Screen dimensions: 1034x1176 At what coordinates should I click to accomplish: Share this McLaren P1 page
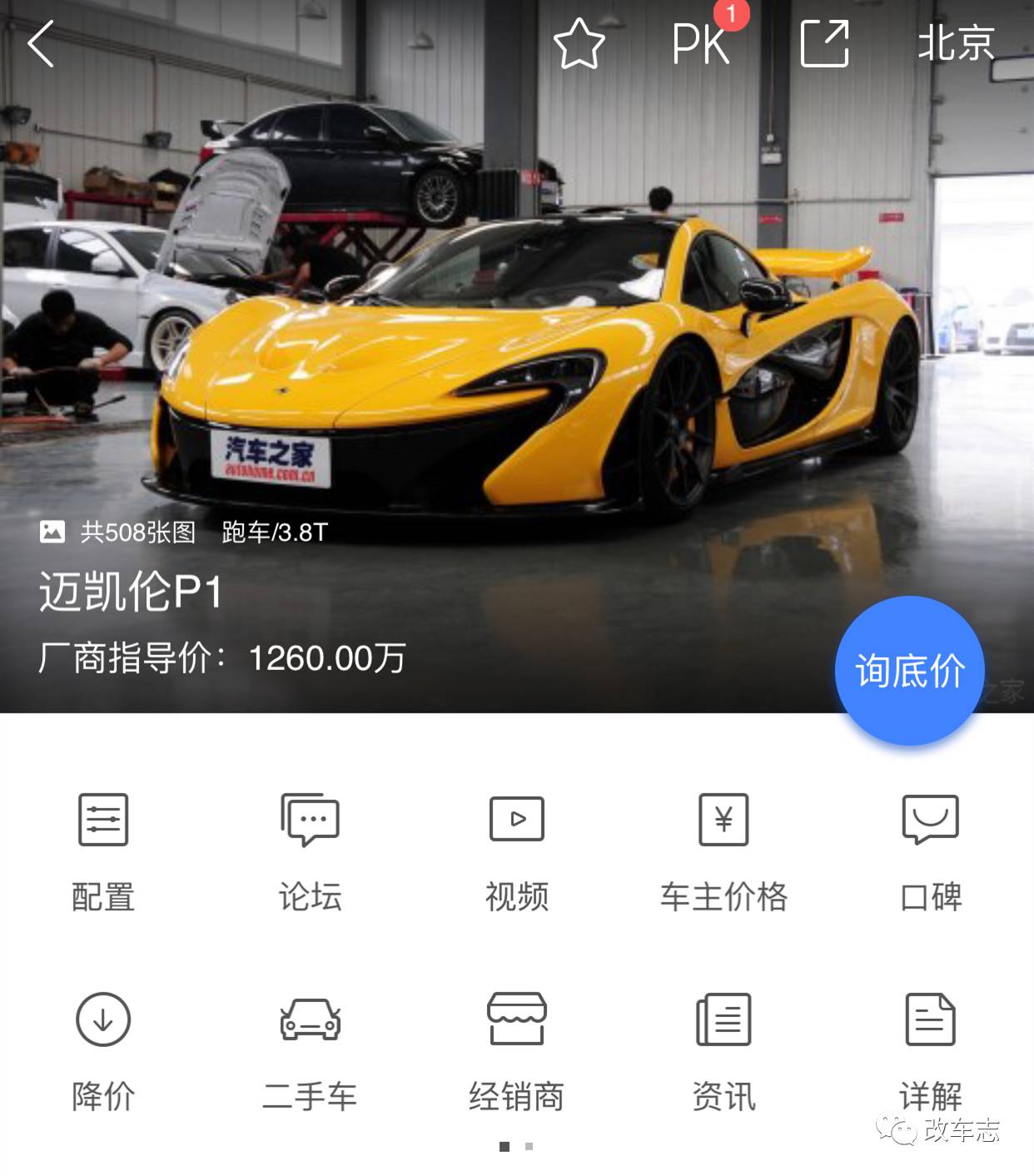tap(824, 43)
